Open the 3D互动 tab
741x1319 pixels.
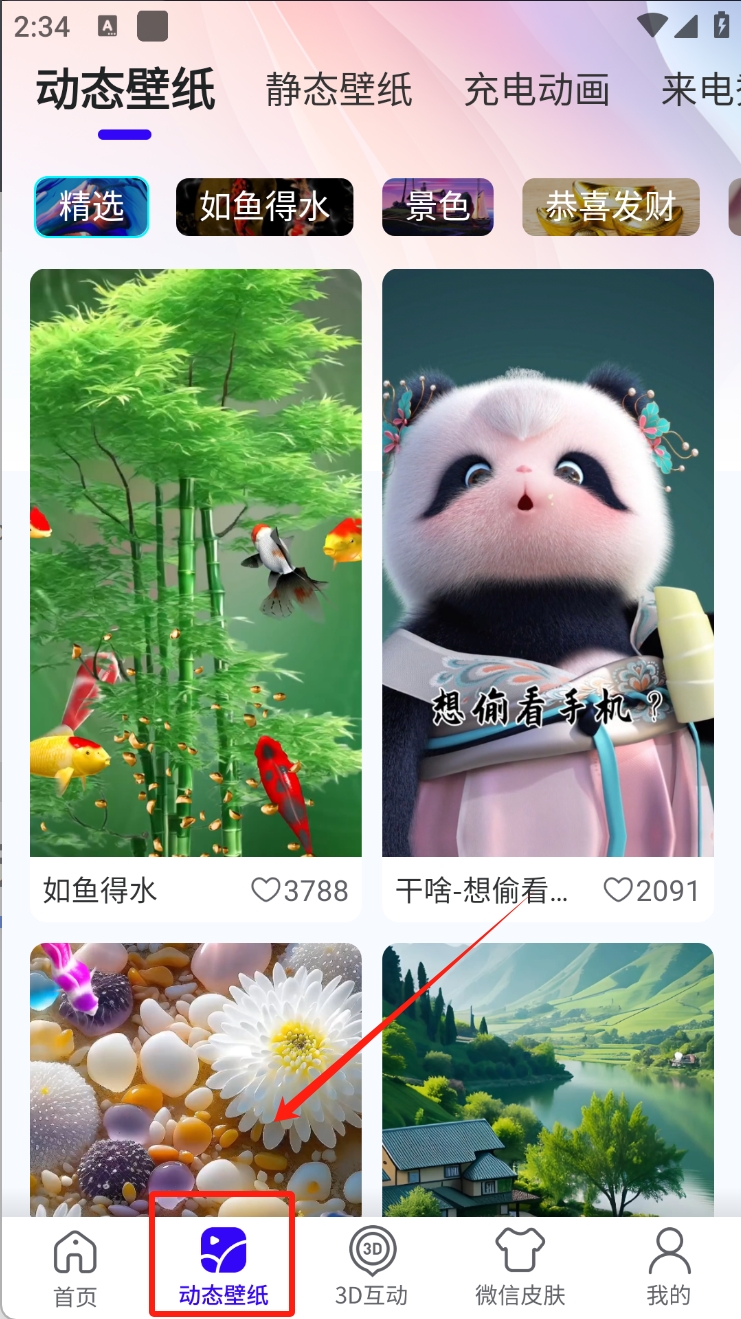pyautogui.click(x=371, y=1268)
